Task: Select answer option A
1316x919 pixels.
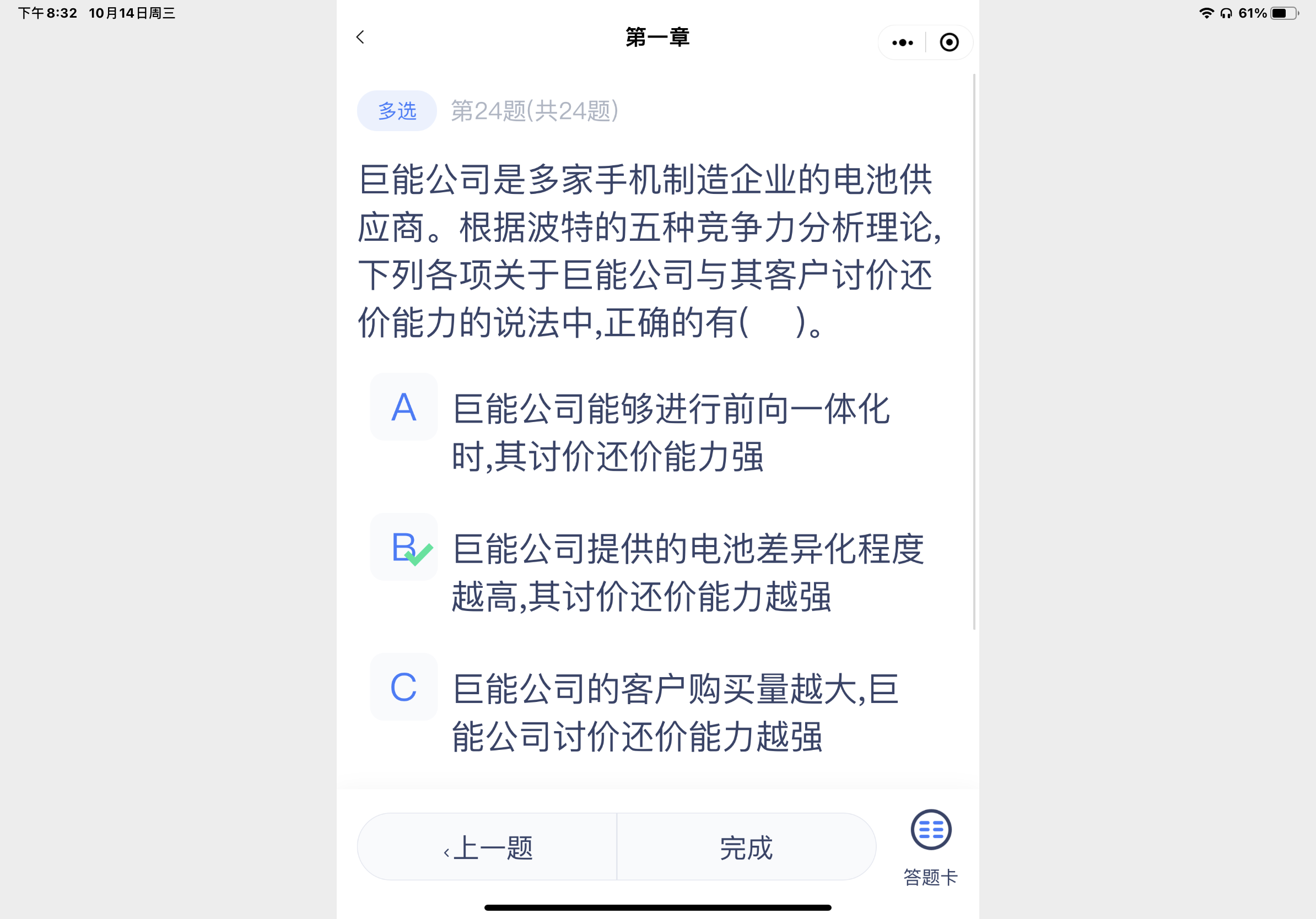Action: 403,407
